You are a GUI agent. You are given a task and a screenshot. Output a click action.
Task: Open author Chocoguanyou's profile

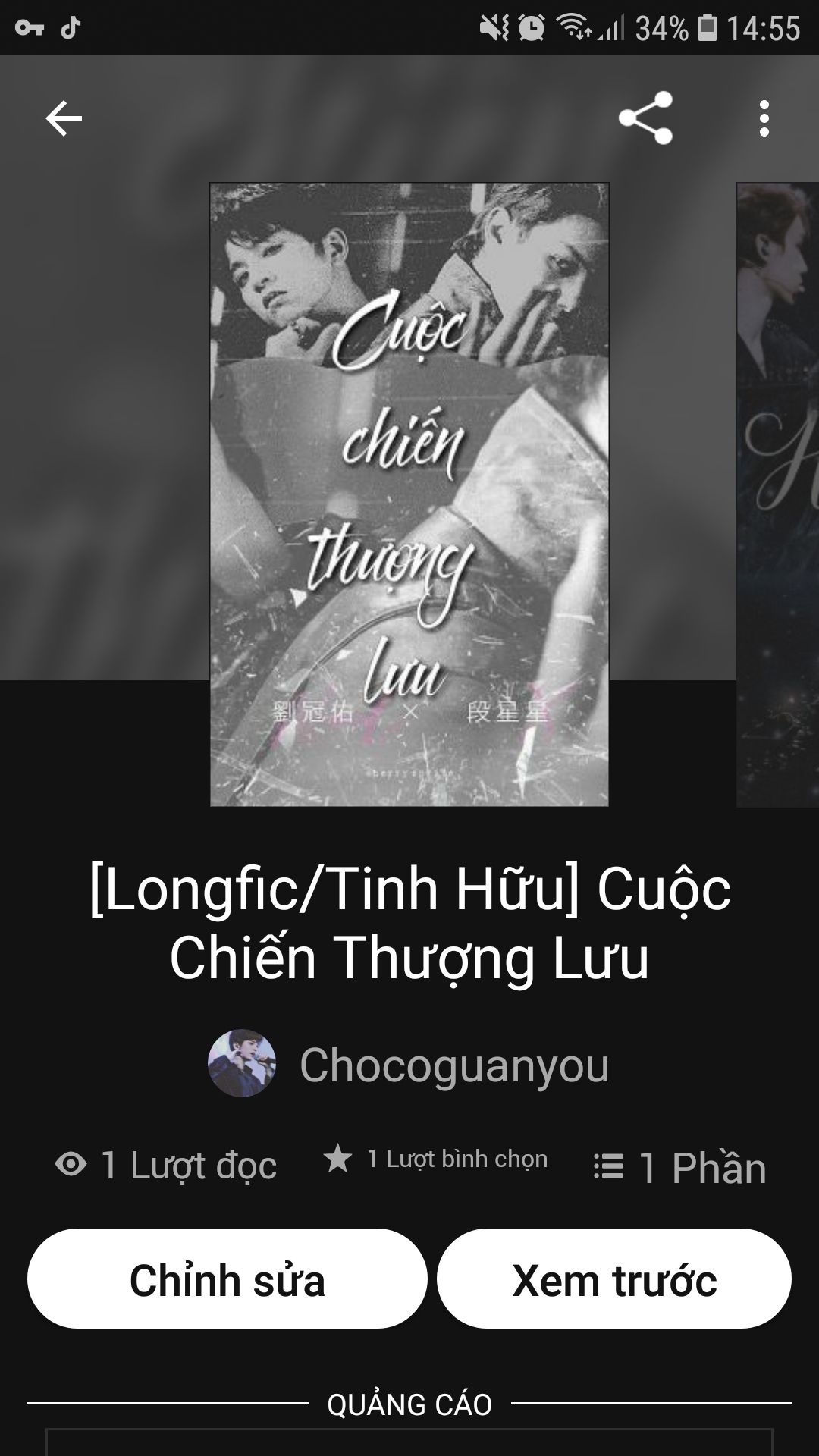click(x=453, y=1065)
